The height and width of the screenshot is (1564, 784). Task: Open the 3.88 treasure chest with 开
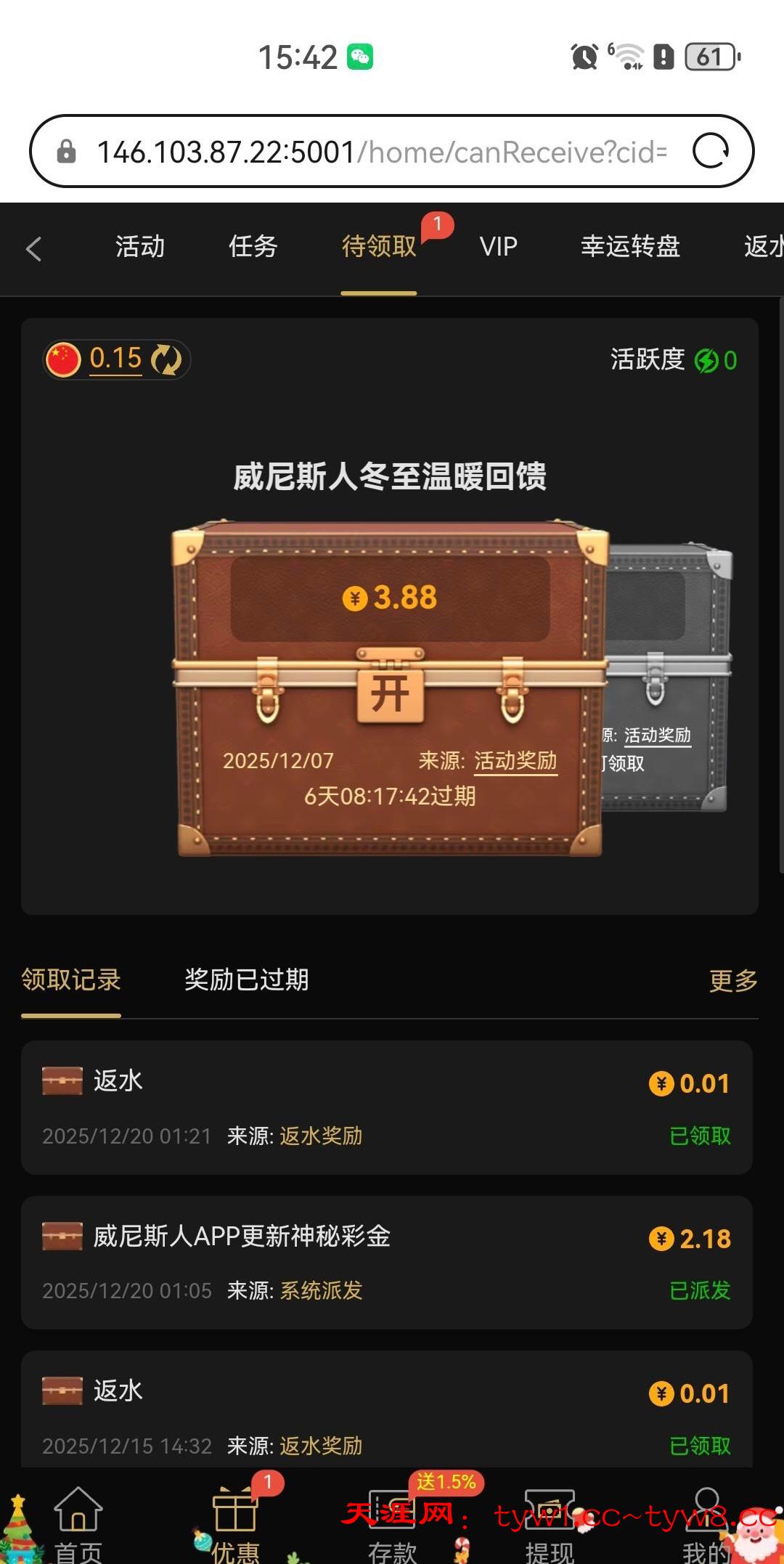390,694
